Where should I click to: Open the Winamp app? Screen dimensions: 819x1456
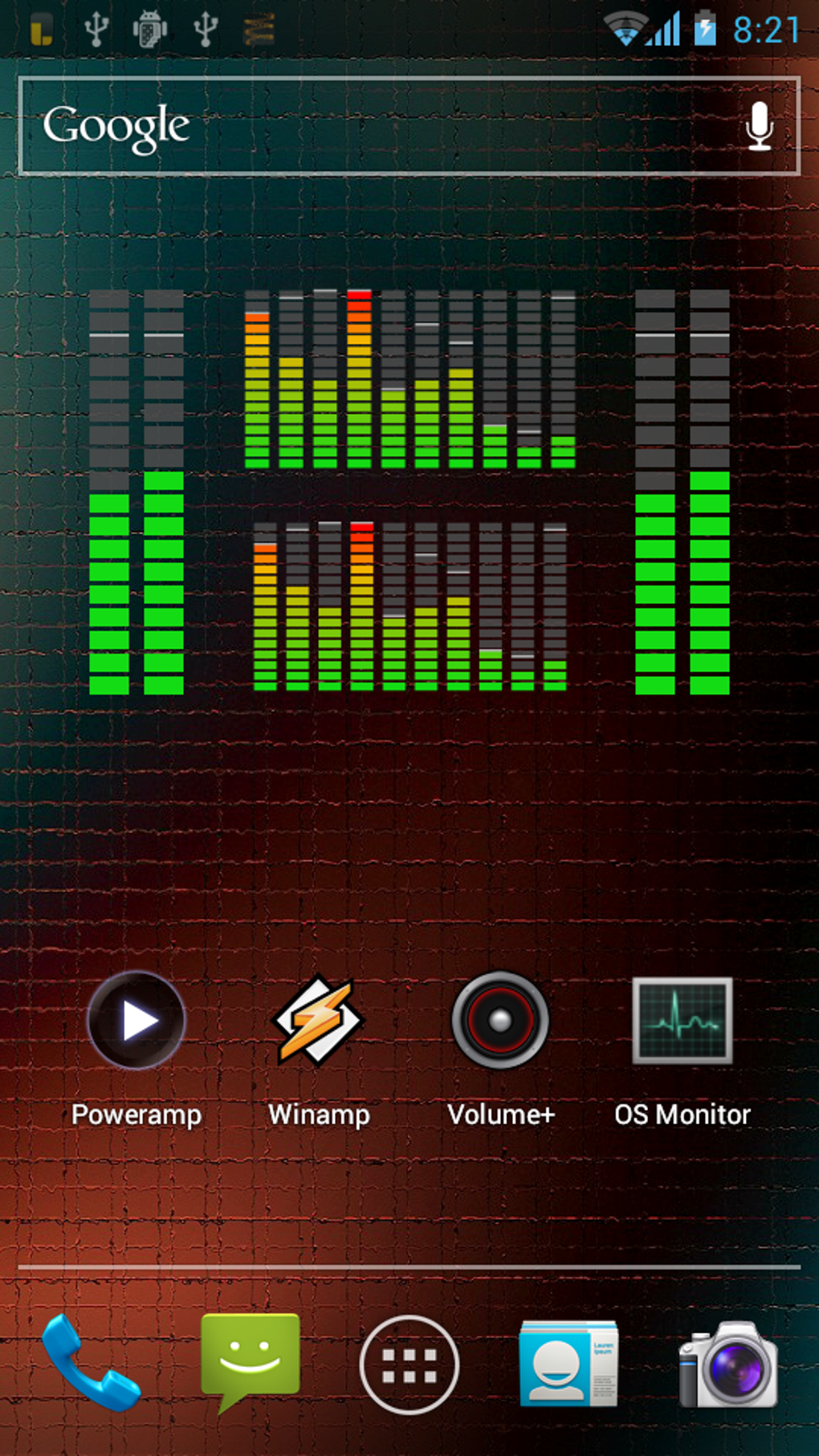click(x=319, y=1048)
